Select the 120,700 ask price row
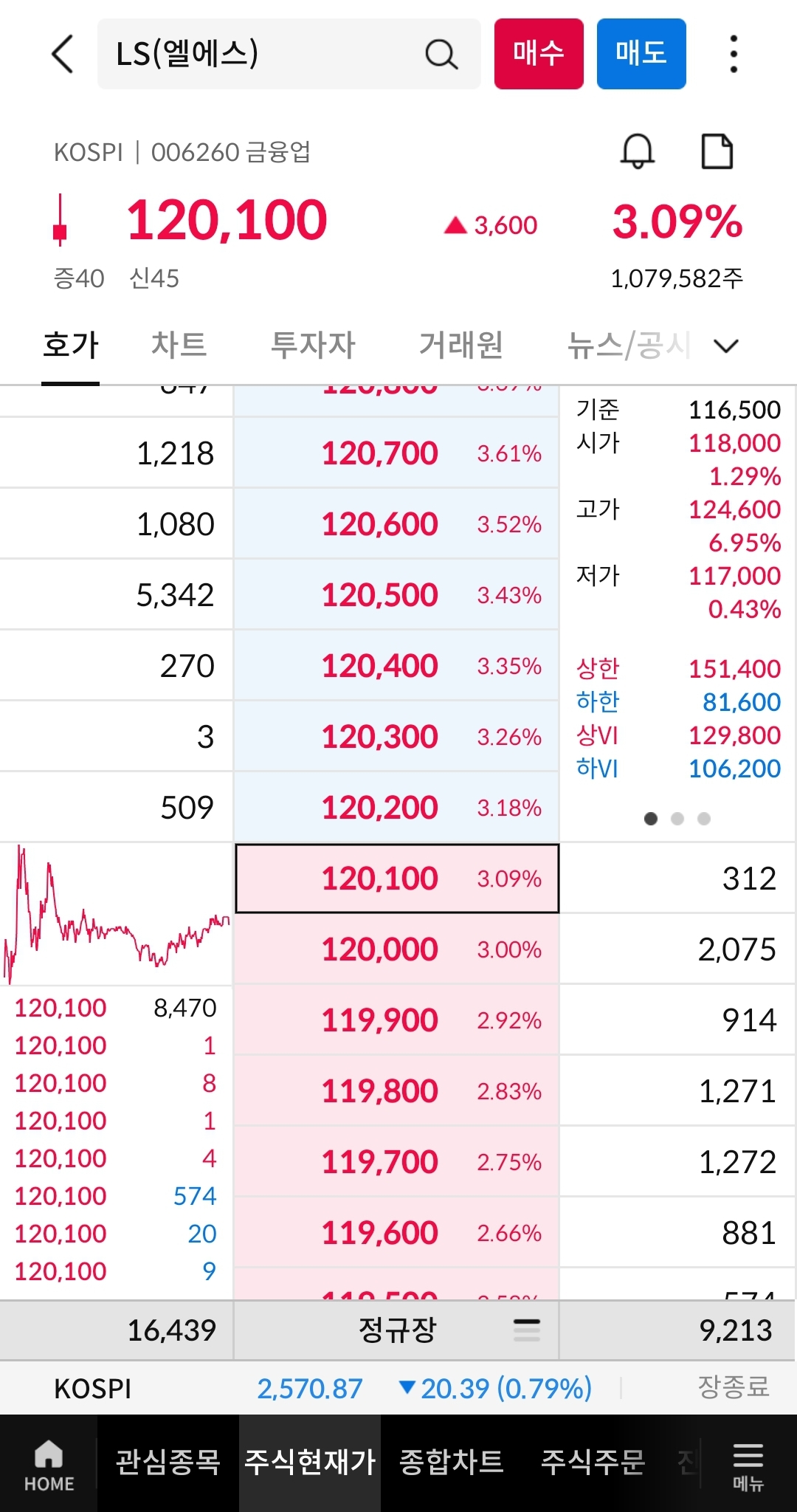Viewport: 797px width, 1512px height. point(396,453)
